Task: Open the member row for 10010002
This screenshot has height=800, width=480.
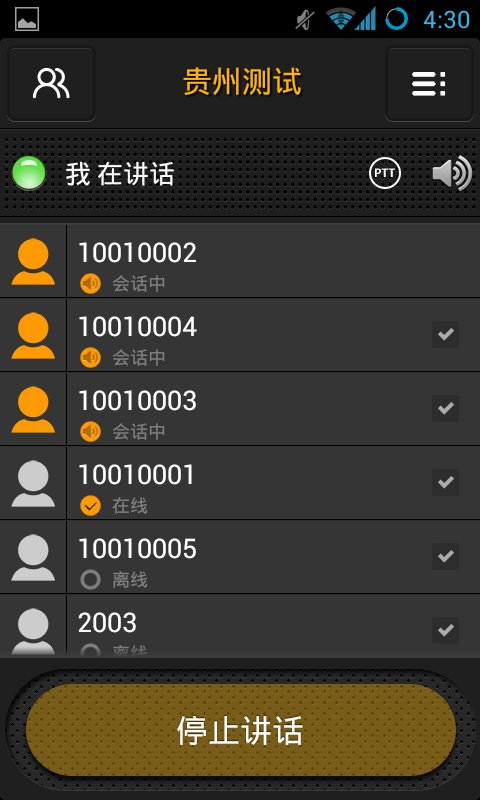Action: pos(240,261)
